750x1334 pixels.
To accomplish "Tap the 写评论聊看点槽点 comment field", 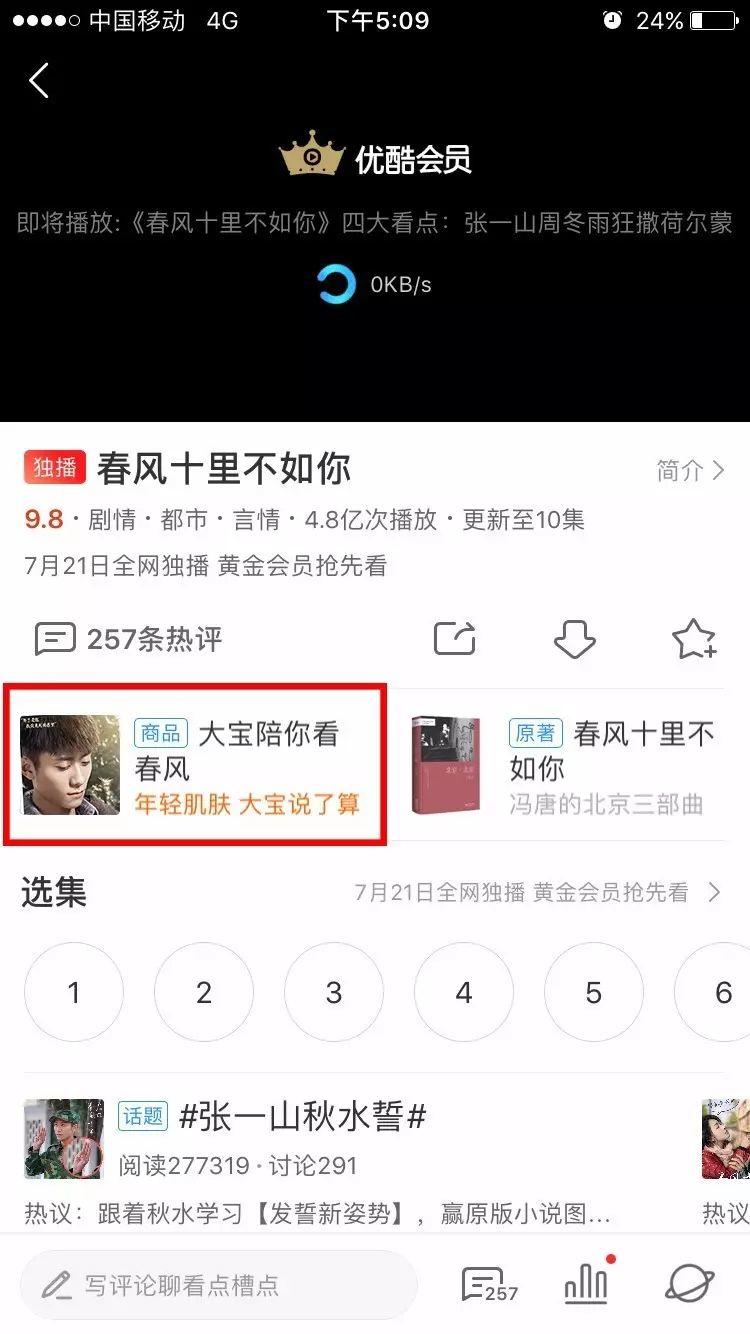I will click(218, 1285).
